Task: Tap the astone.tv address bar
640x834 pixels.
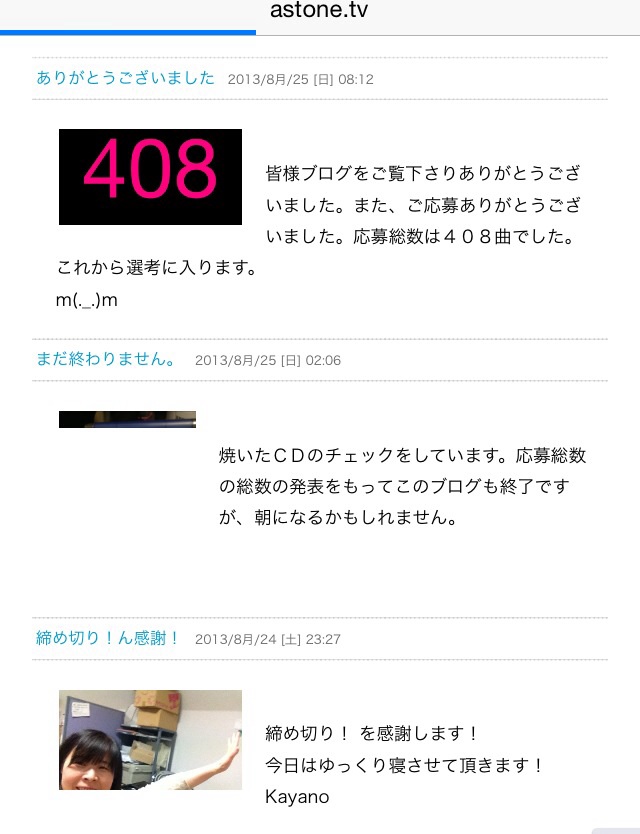Action: pyautogui.click(x=319, y=11)
